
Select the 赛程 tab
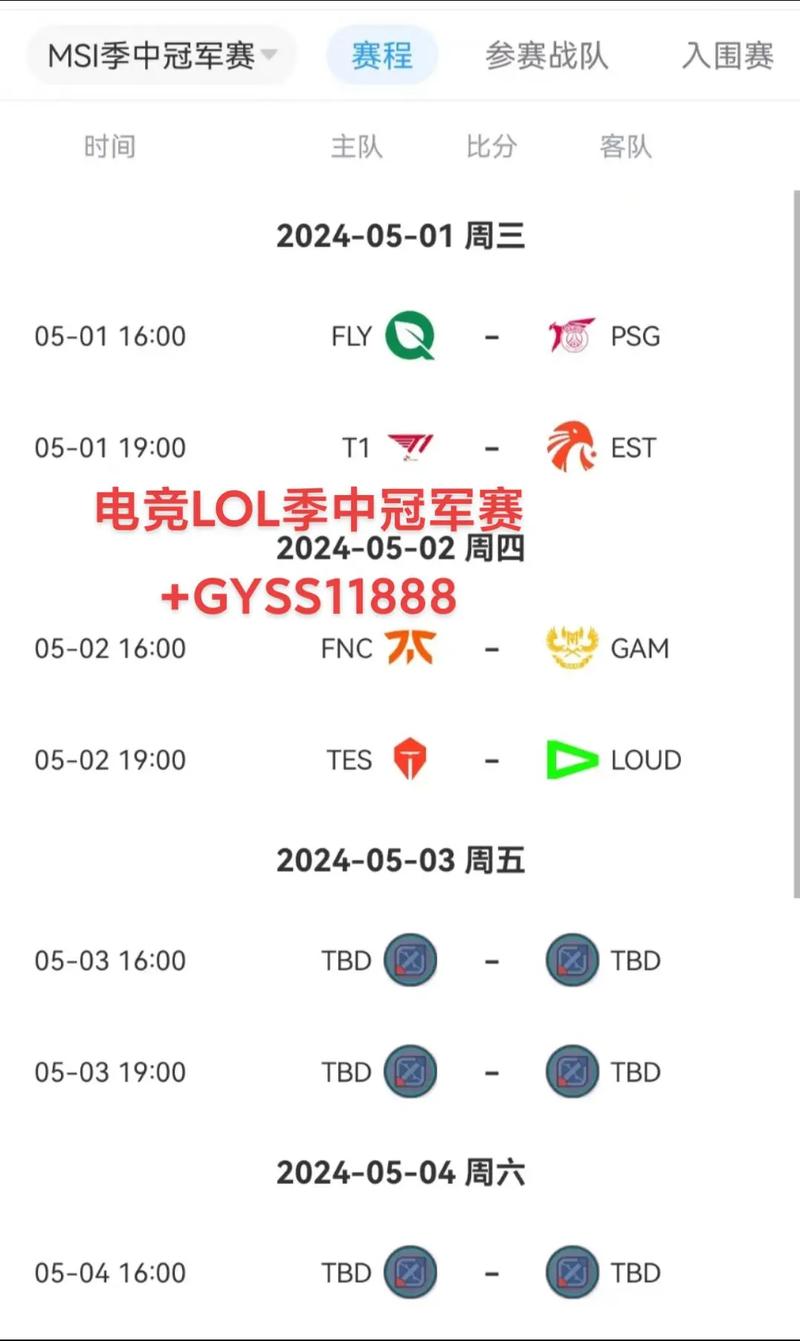point(382,55)
